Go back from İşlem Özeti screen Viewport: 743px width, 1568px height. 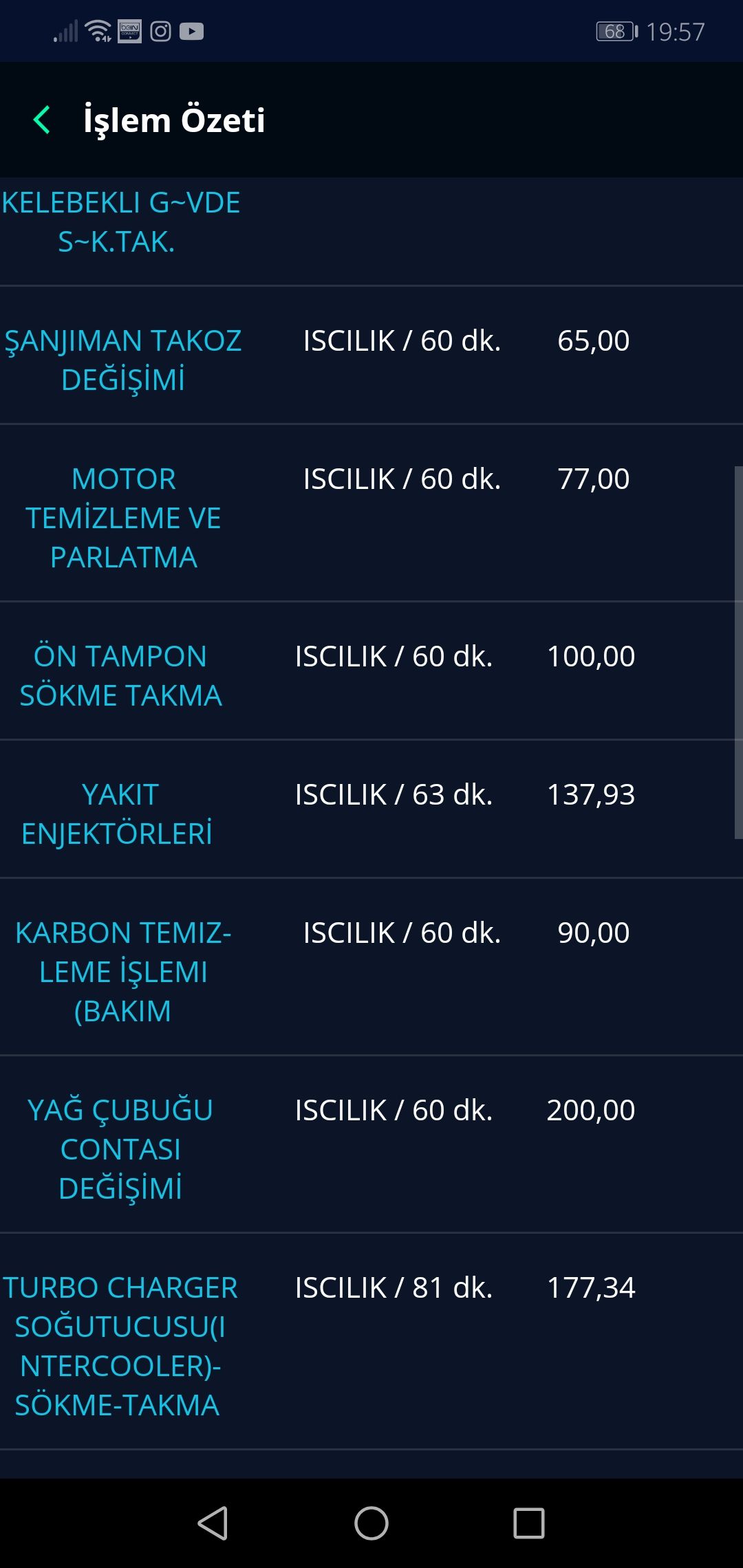[42, 120]
